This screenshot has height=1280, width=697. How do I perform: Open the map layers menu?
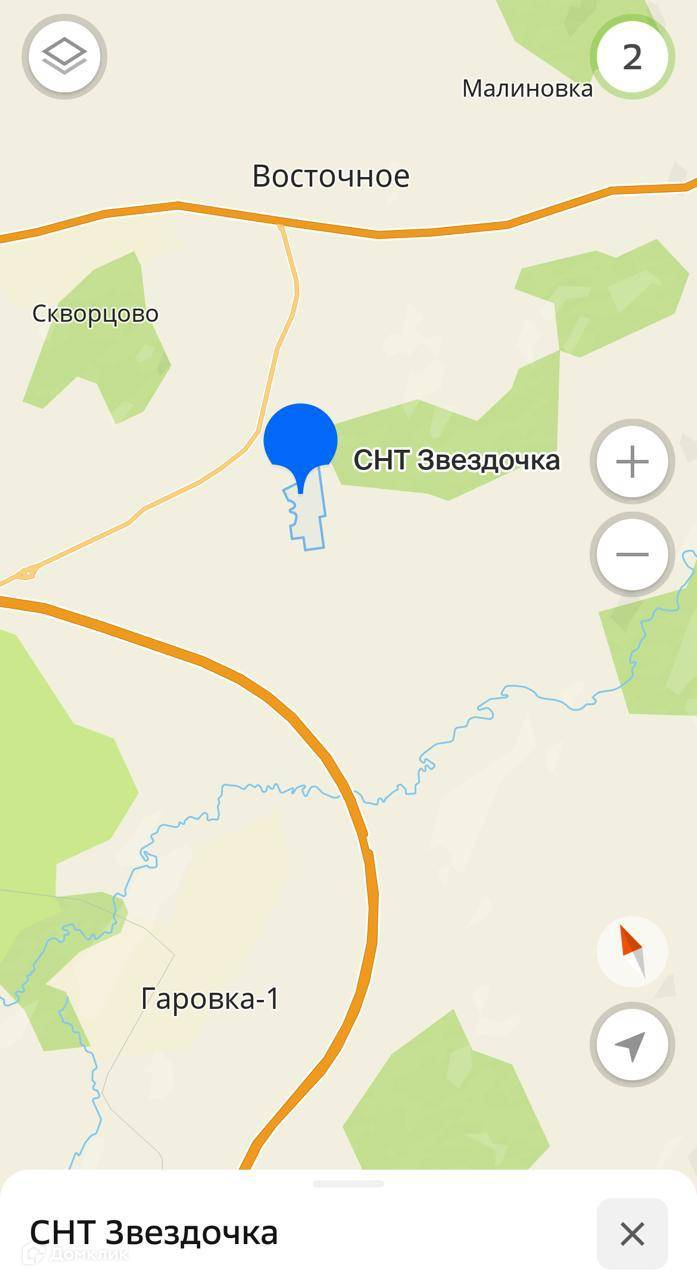pos(65,57)
